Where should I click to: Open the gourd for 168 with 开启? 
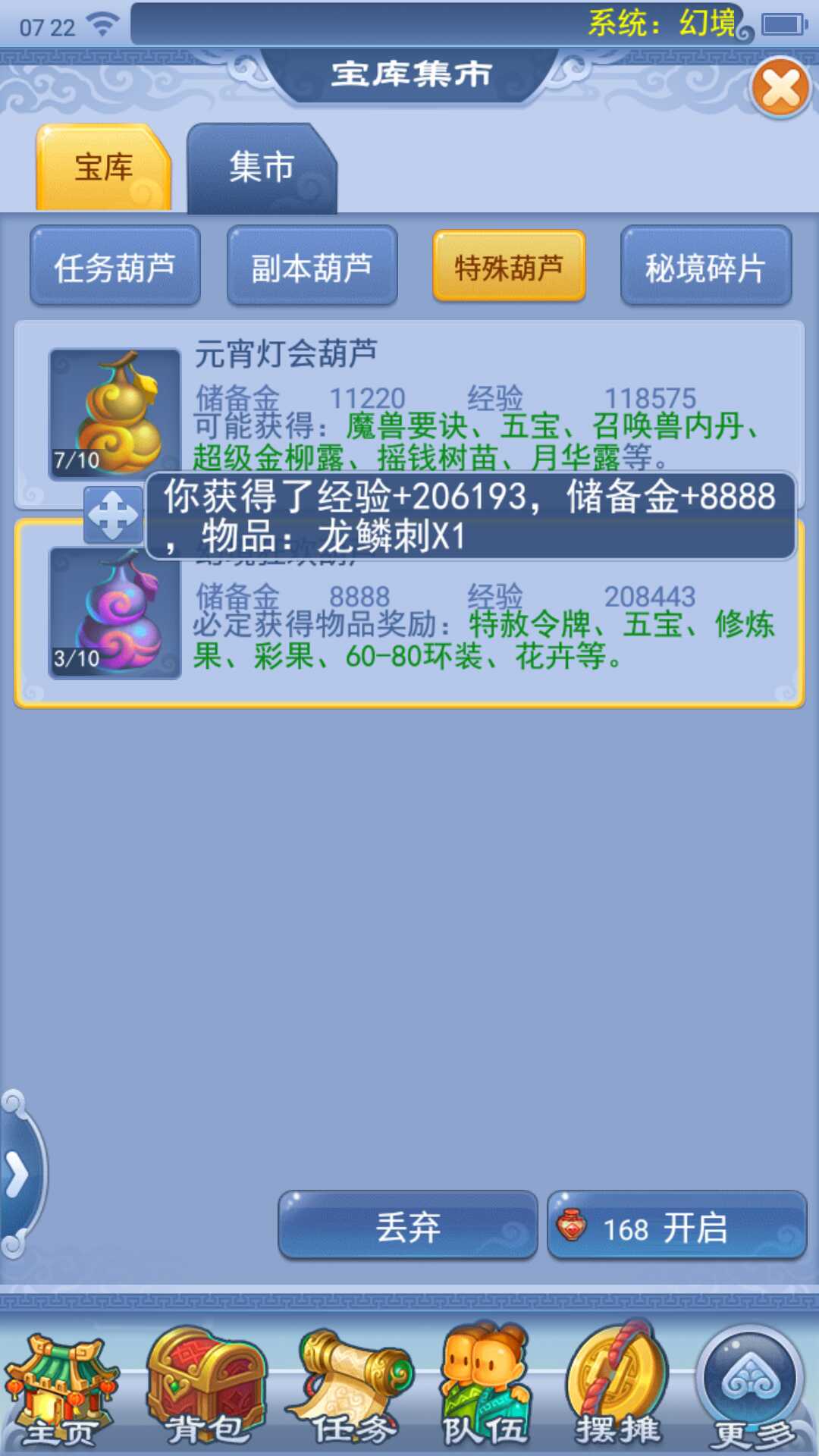pyautogui.click(x=676, y=1226)
